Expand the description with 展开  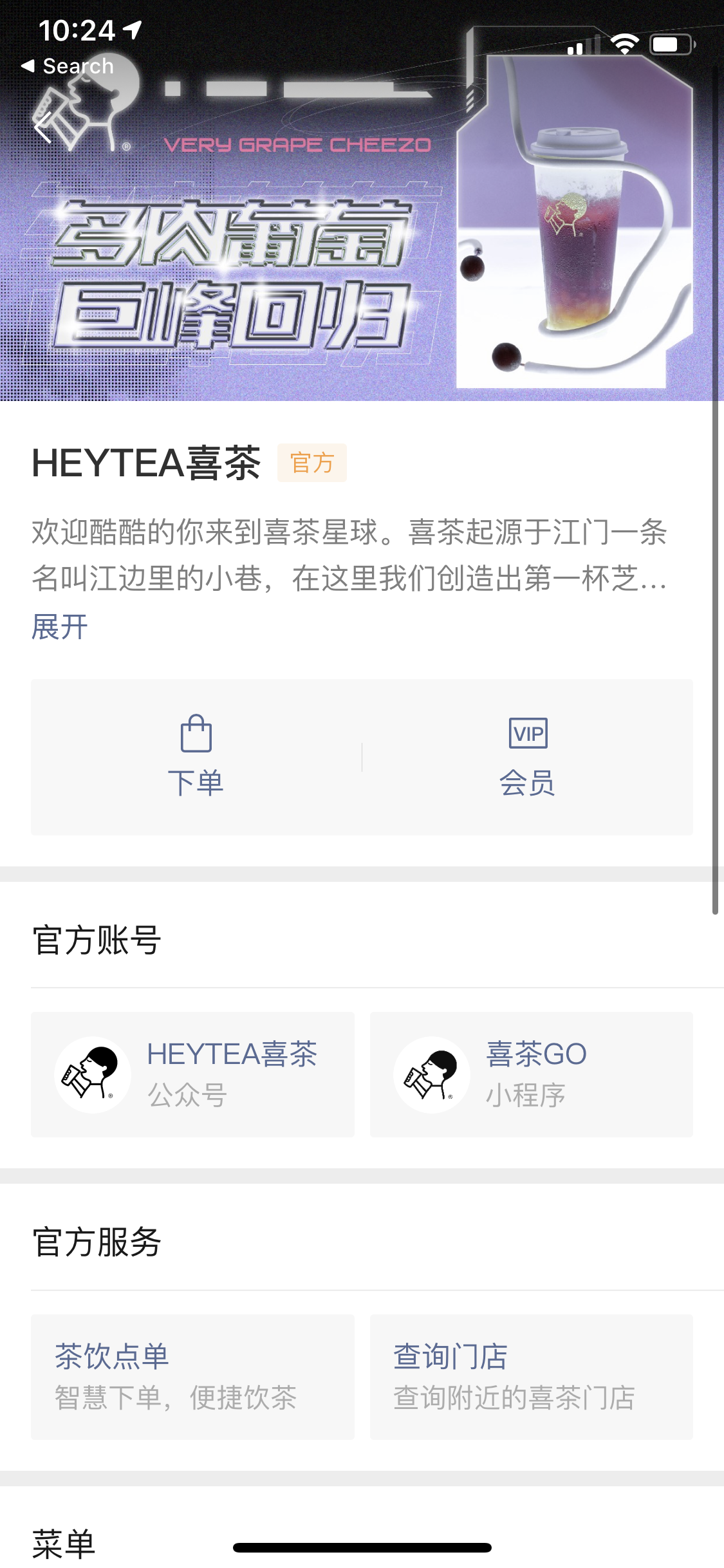59,627
